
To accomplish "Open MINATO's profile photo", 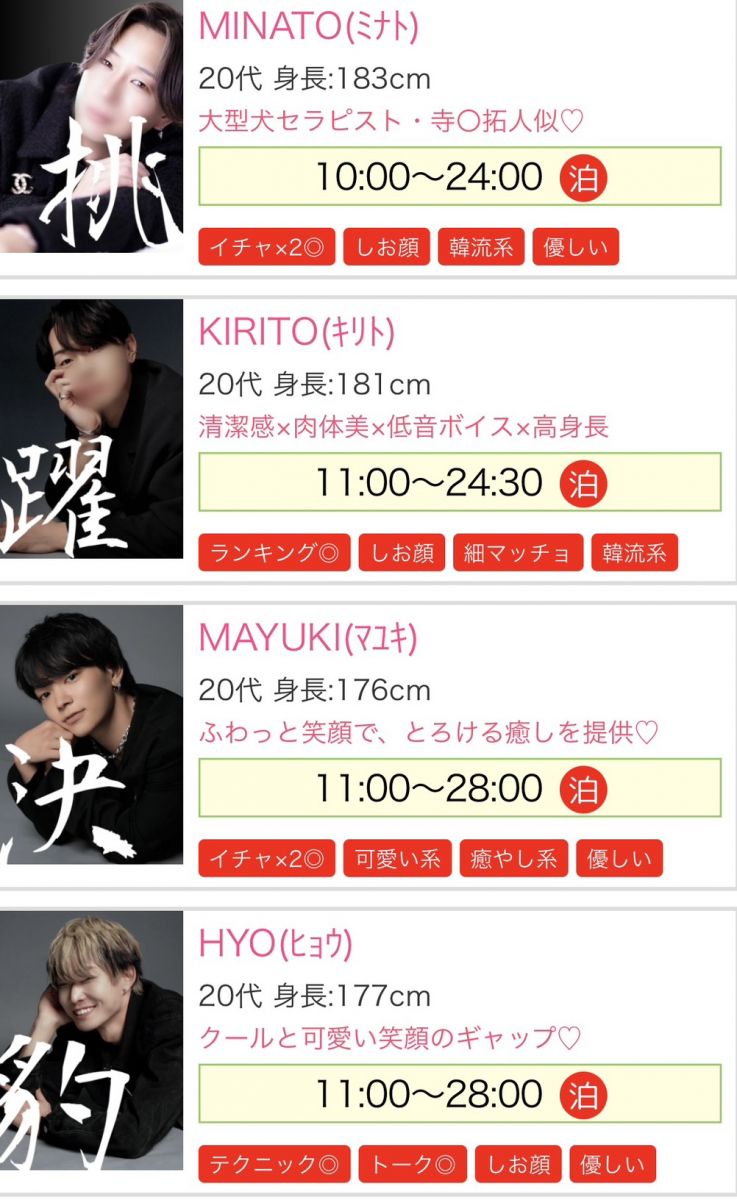I will 91,127.
